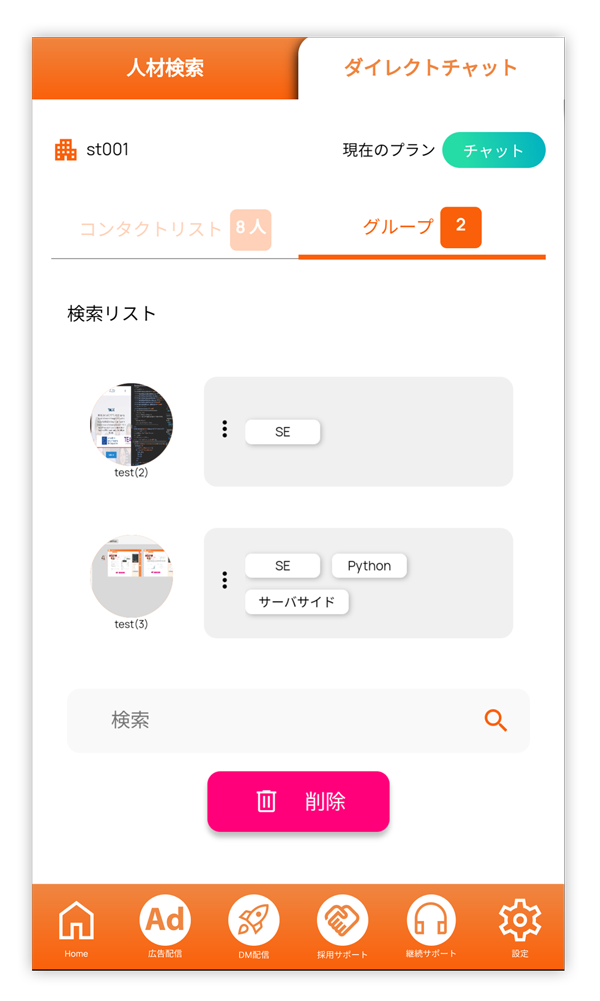
Task: Open the test(3) group avatar
Action: coord(131,576)
